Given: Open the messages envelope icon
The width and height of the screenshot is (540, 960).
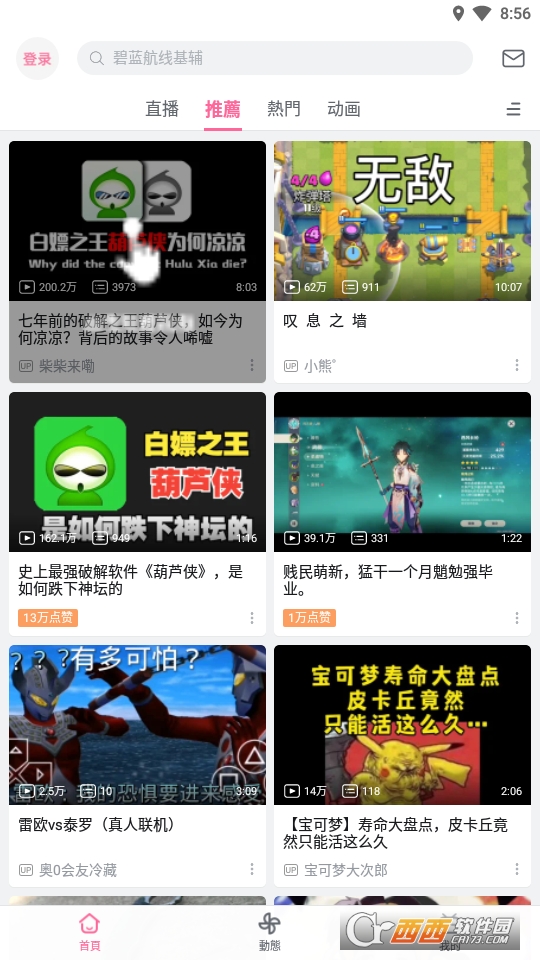Looking at the screenshot, I should [513, 58].
